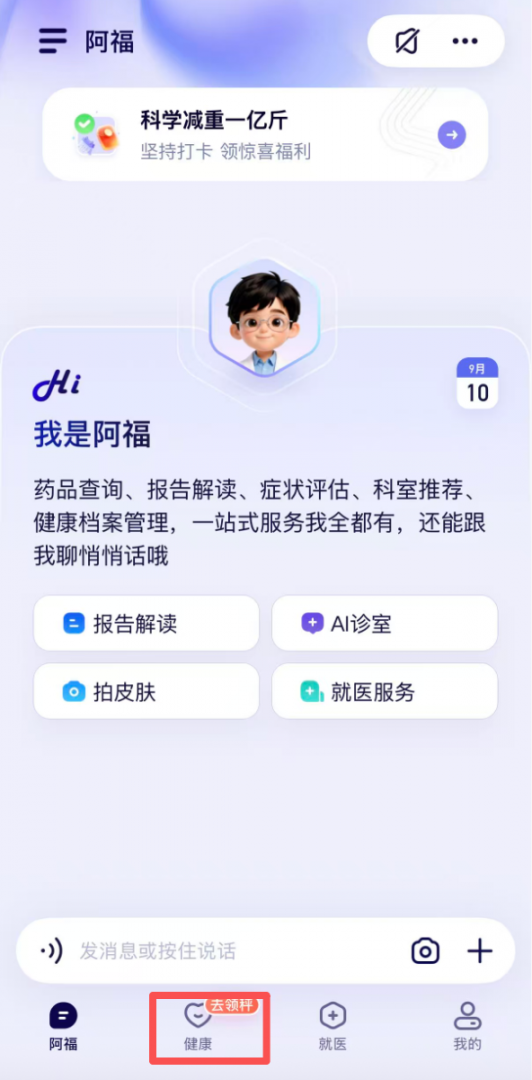The image size is (532, 1080).
Task: Open the calendar showing 9月 10
Action: (x=477, y=383)
